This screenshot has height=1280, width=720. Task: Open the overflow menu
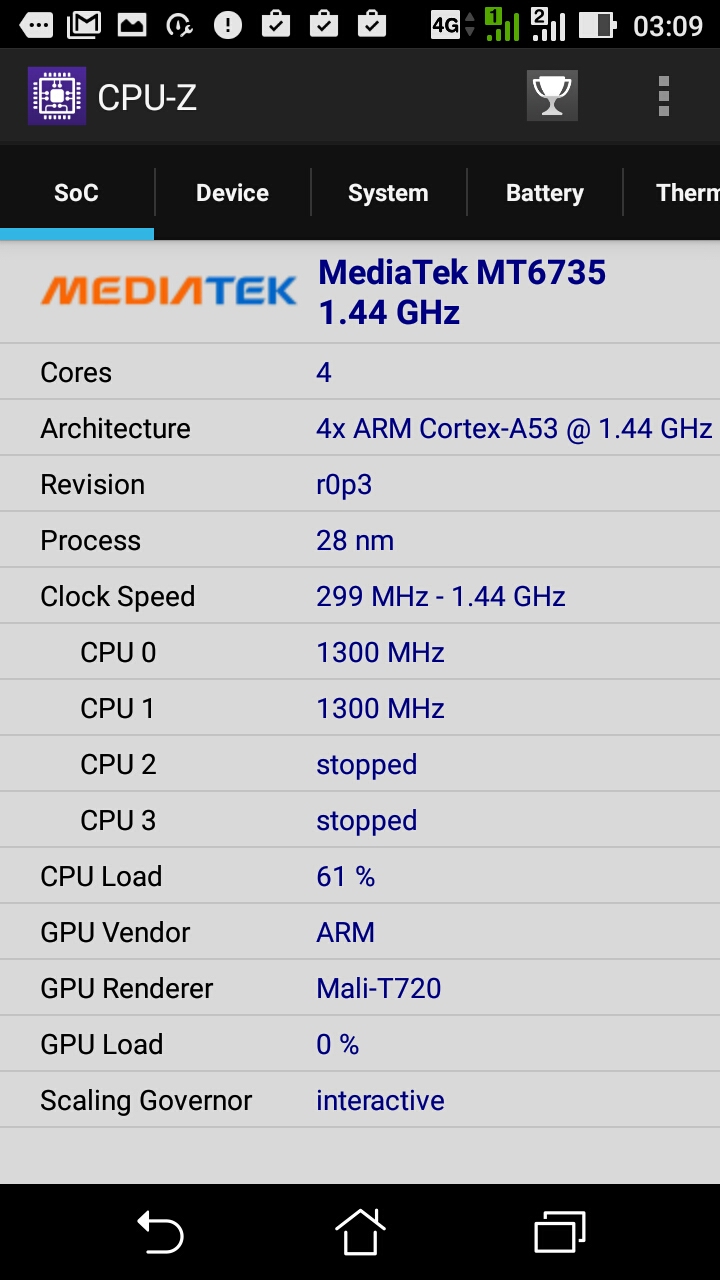click(663, 96)
